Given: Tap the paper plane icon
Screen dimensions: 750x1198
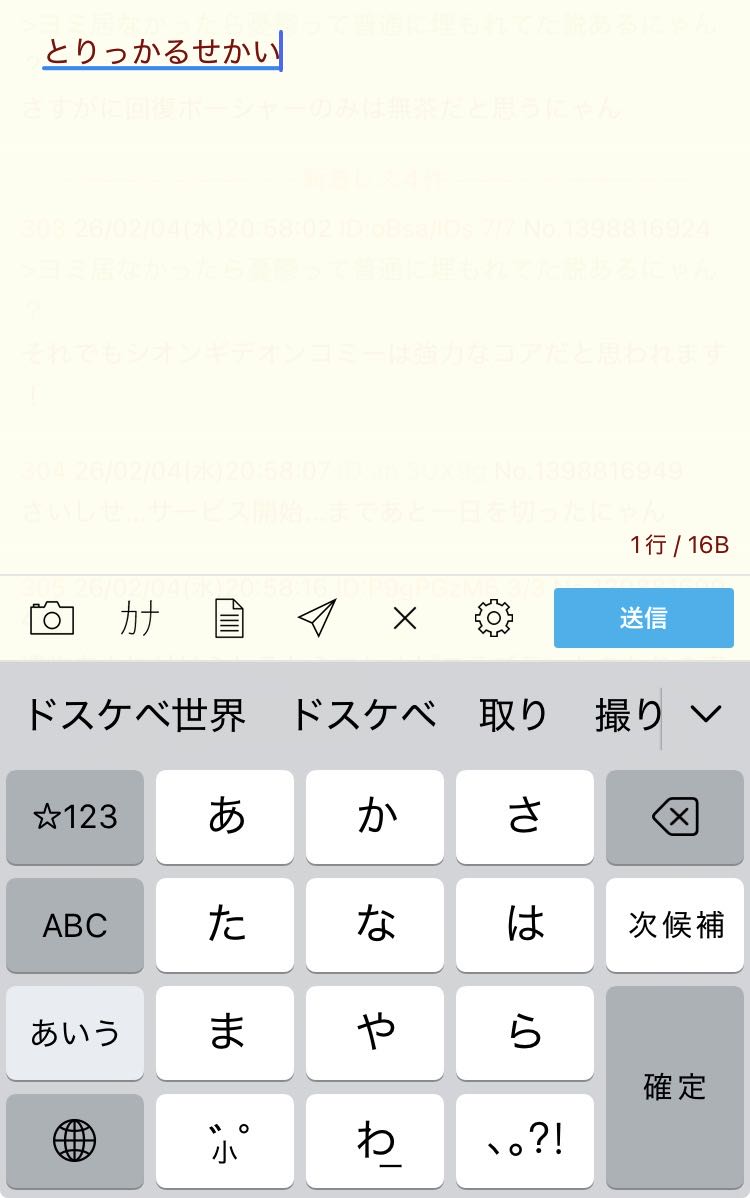Looking at the screenshot, I should [316, 619].
